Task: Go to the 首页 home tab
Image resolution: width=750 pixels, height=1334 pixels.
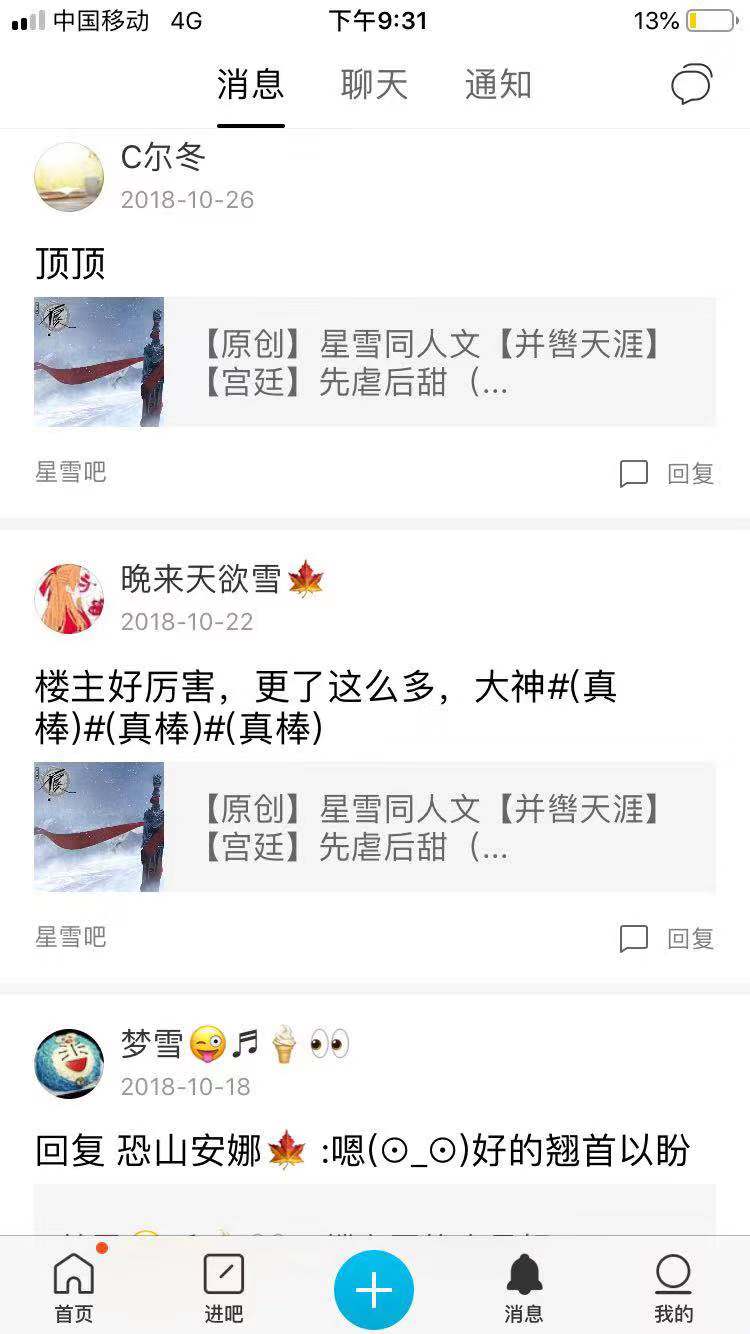Action: coord(74,1287)
